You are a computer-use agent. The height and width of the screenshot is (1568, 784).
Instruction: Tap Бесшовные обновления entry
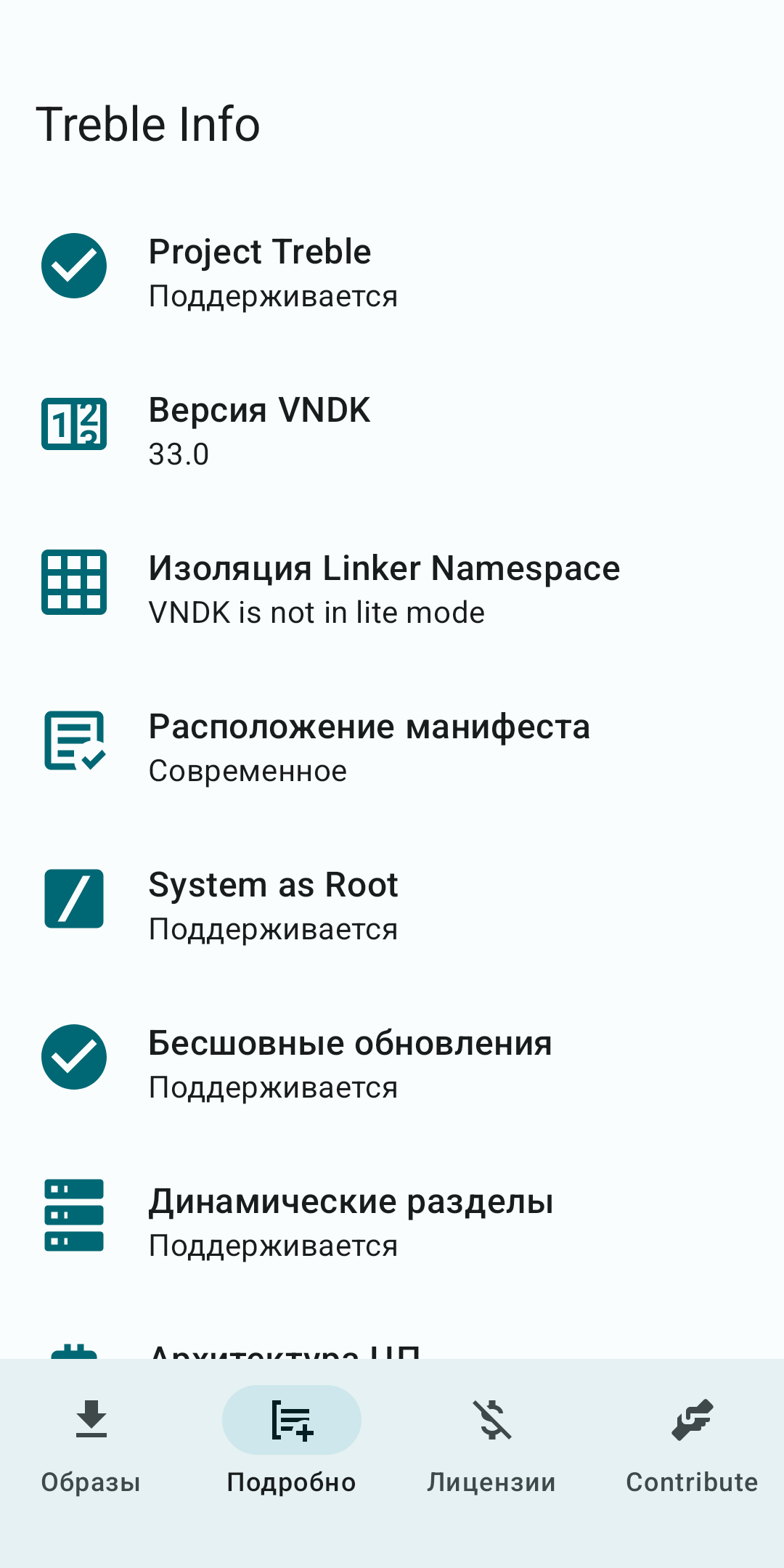392,1063
